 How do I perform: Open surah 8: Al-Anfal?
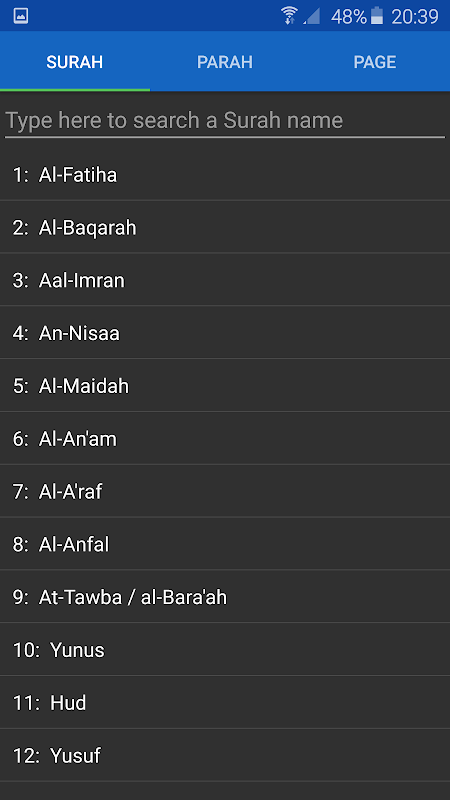225,544
